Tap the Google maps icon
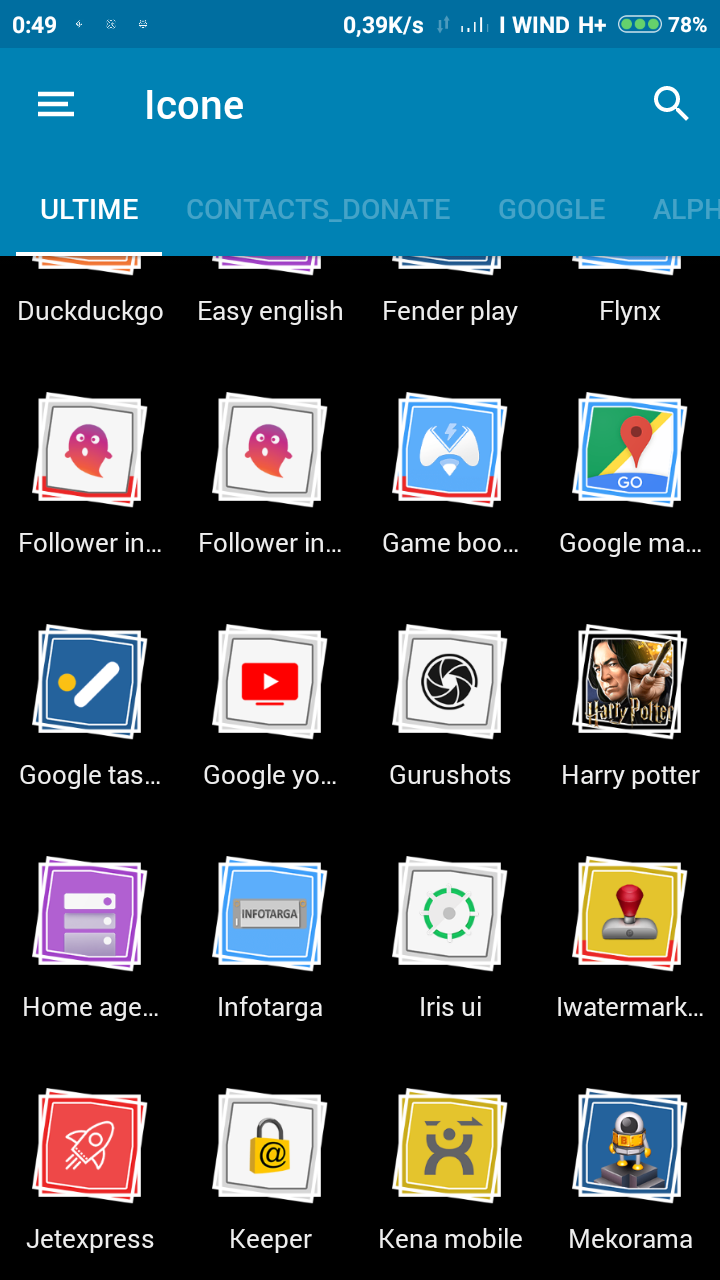The height and width of the screenshot is (1280, 720). coord(630,450)
